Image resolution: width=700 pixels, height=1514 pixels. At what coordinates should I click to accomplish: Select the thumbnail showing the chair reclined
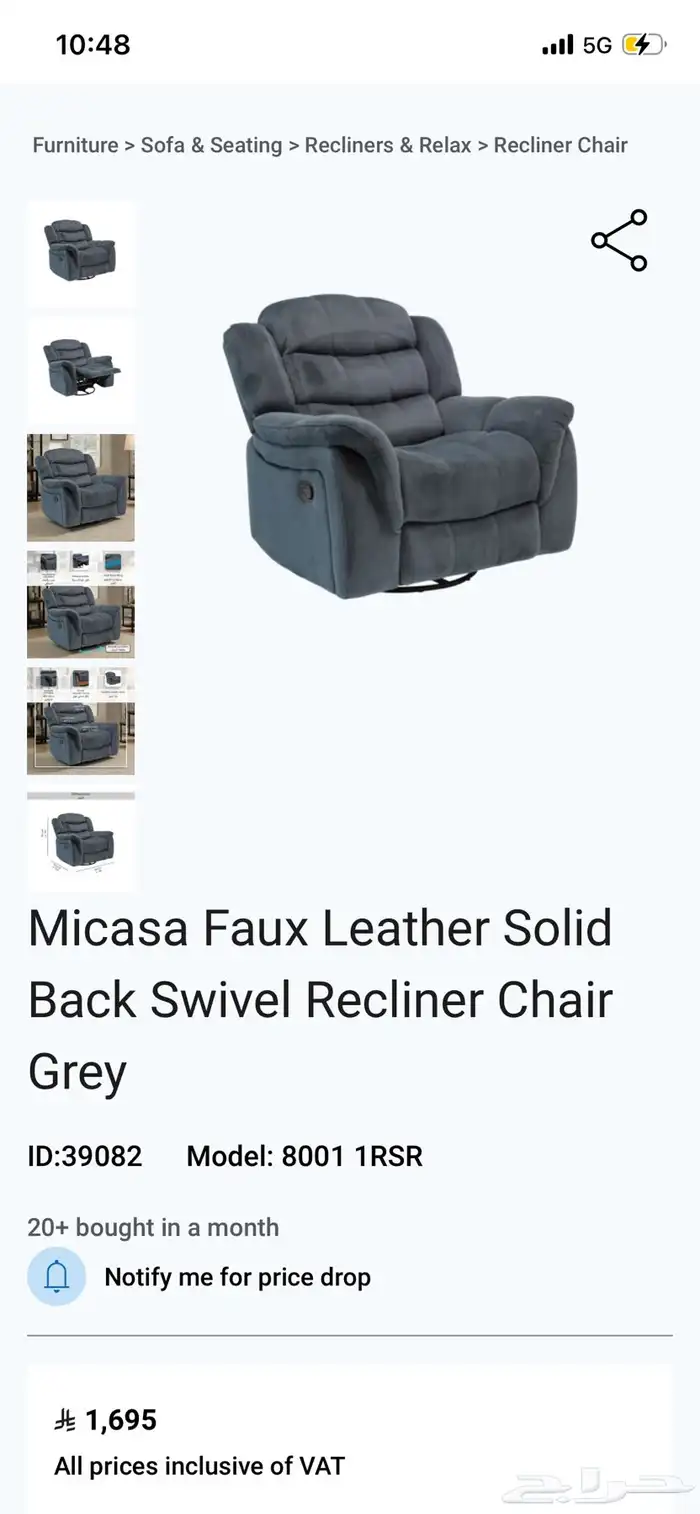tap(80, 370)
